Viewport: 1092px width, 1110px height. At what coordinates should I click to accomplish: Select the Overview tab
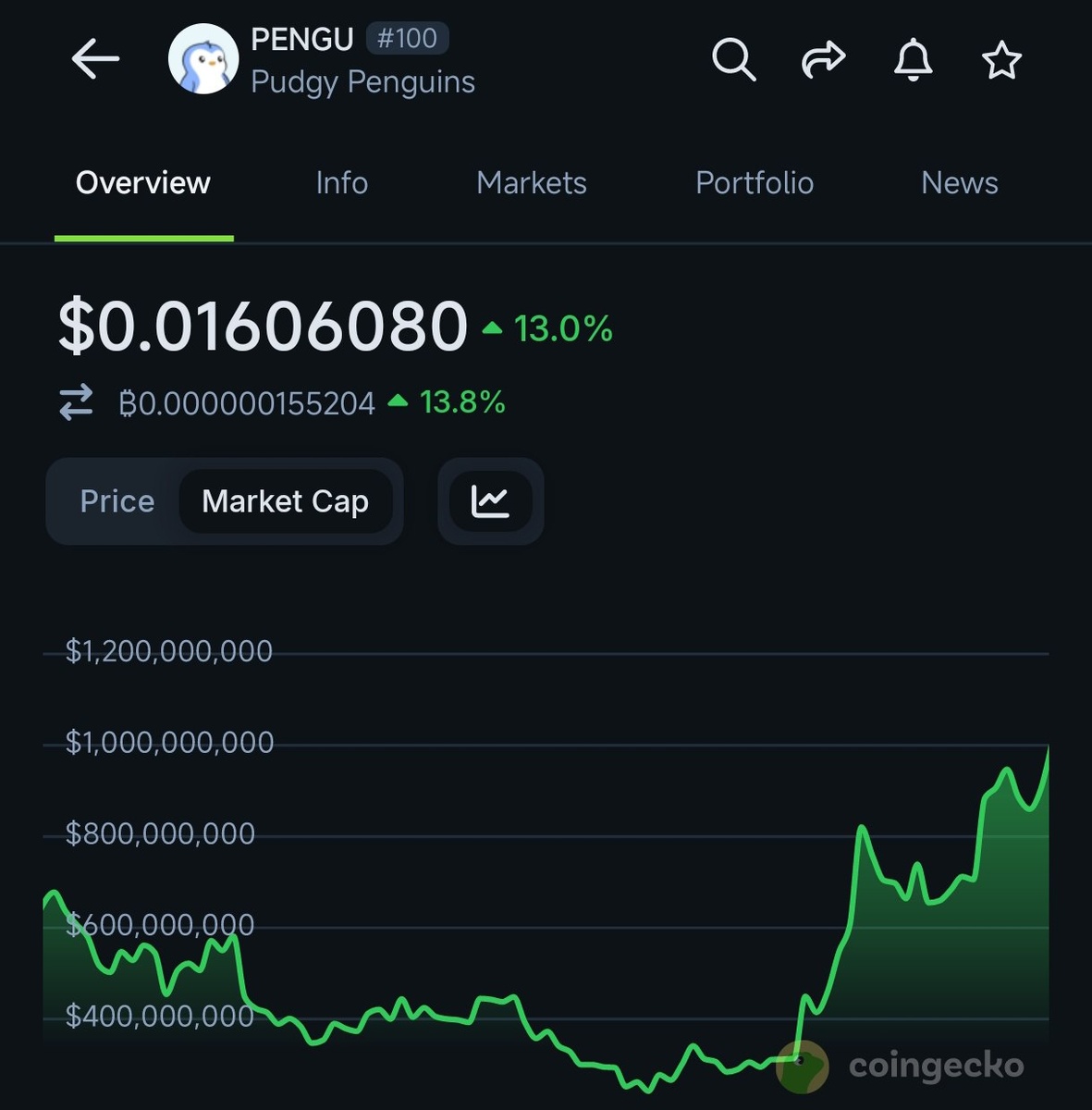click(x=143, y=182)
